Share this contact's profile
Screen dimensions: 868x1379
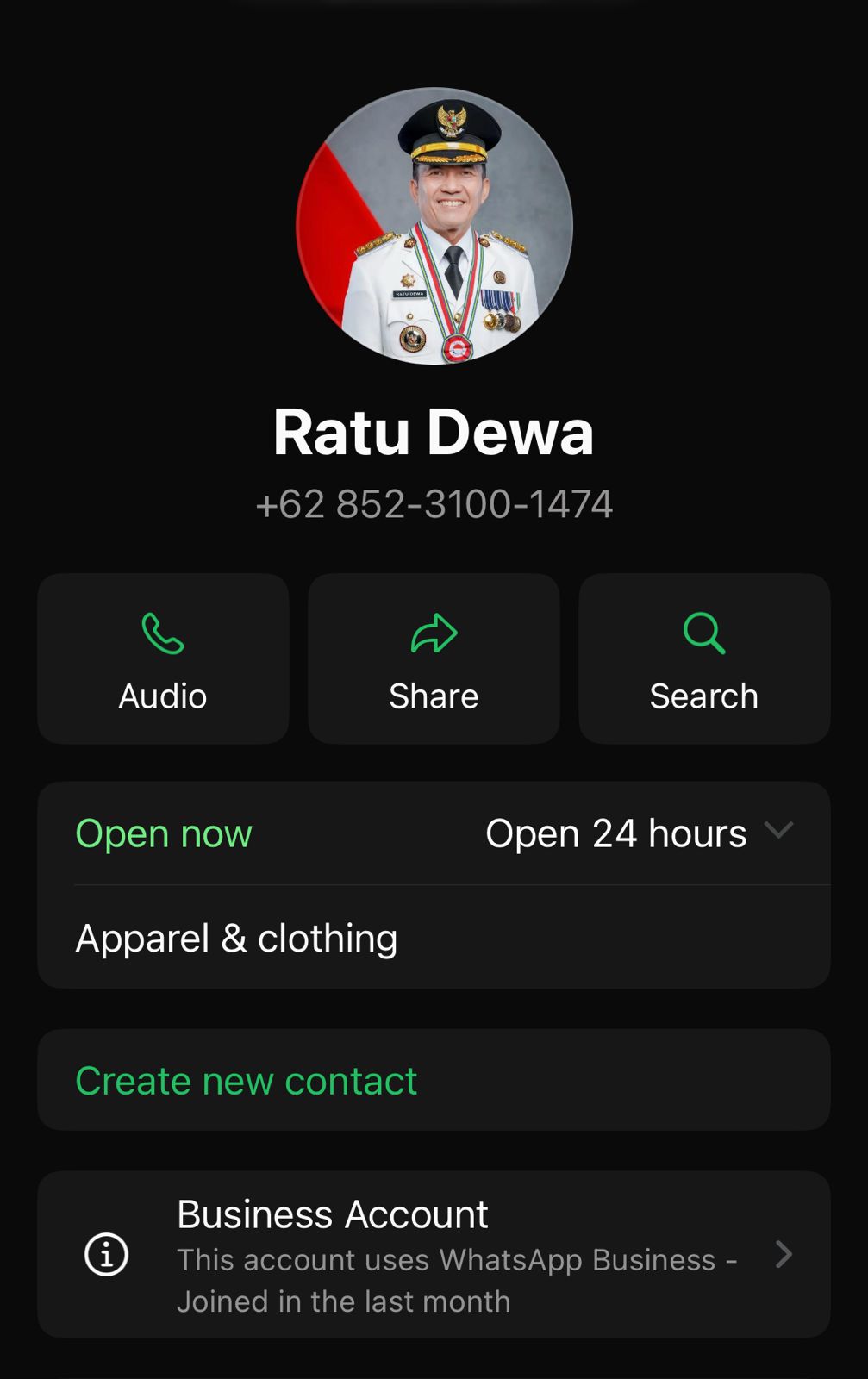click(434, 658)
